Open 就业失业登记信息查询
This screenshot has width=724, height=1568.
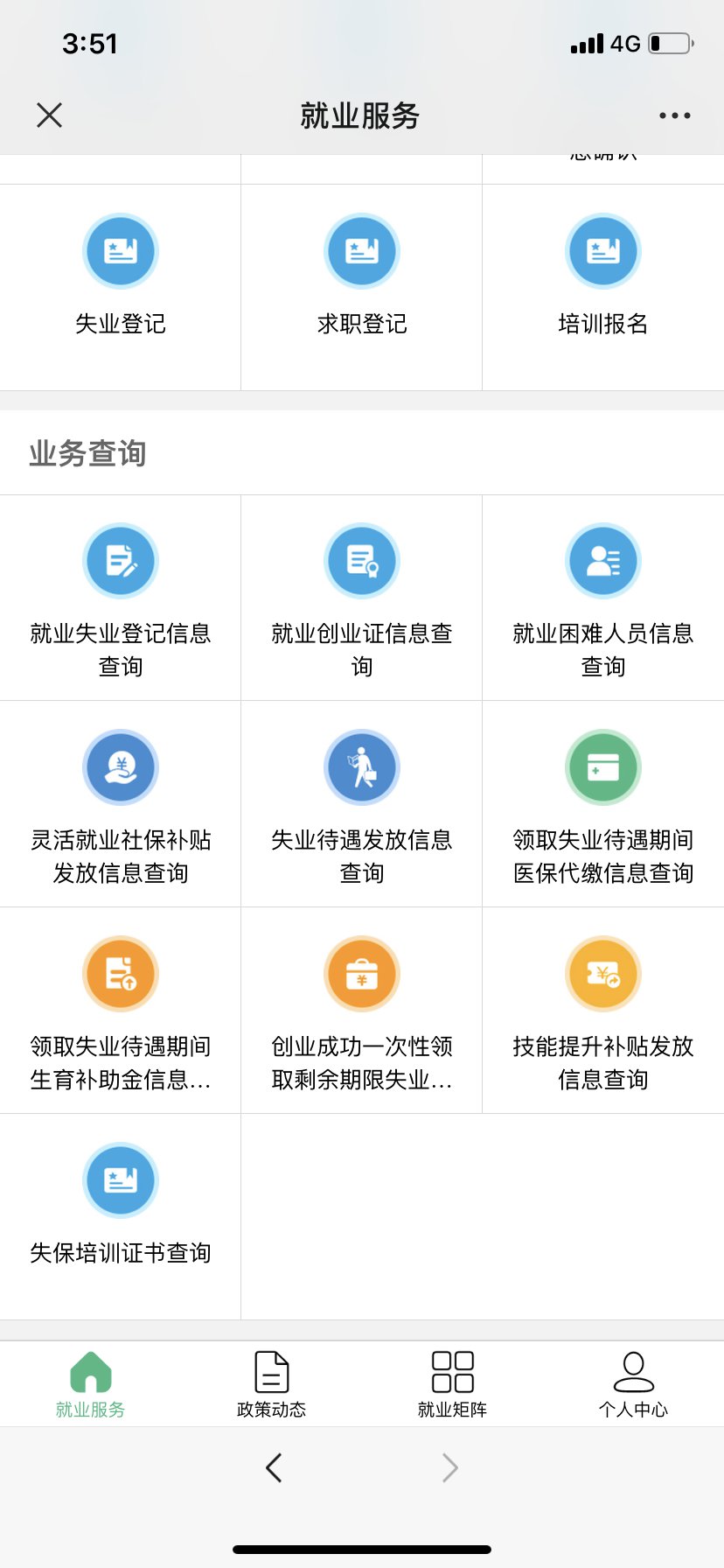coord(121,598)
